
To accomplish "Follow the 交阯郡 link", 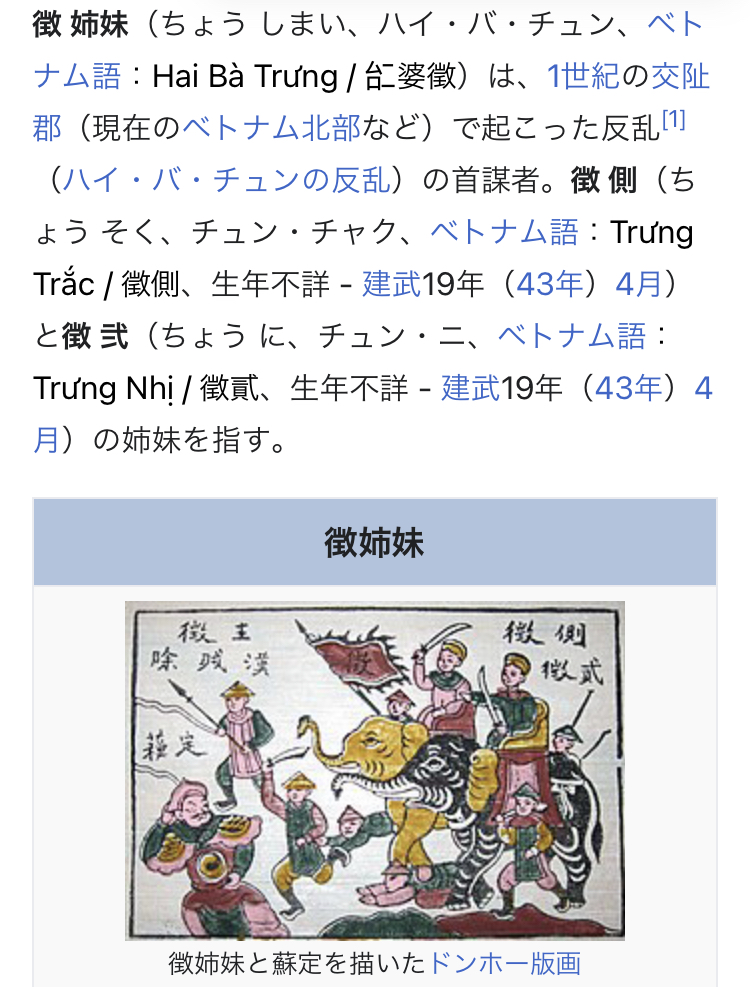I will 680,76.
